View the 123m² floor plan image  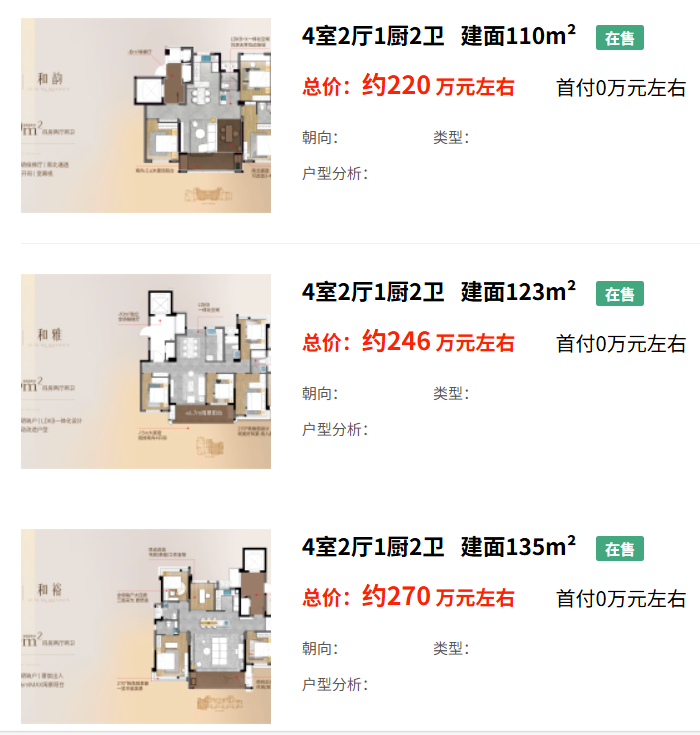pos(146,371)
